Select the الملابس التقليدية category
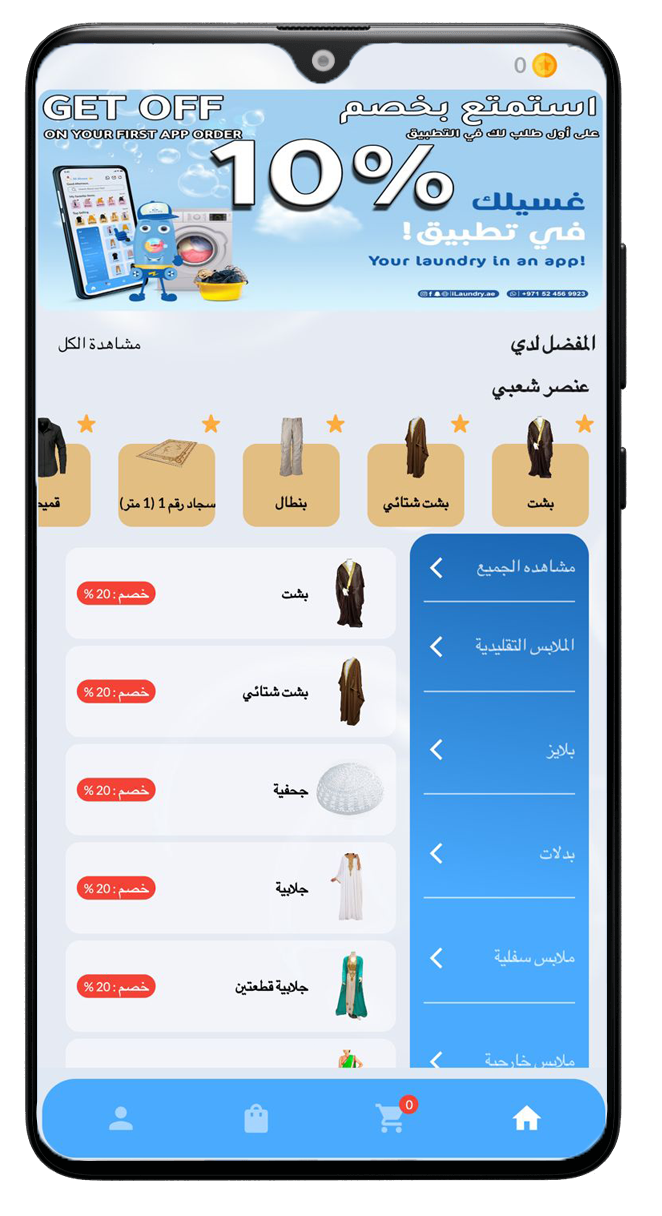662x1216 pixels. (499, 647)
